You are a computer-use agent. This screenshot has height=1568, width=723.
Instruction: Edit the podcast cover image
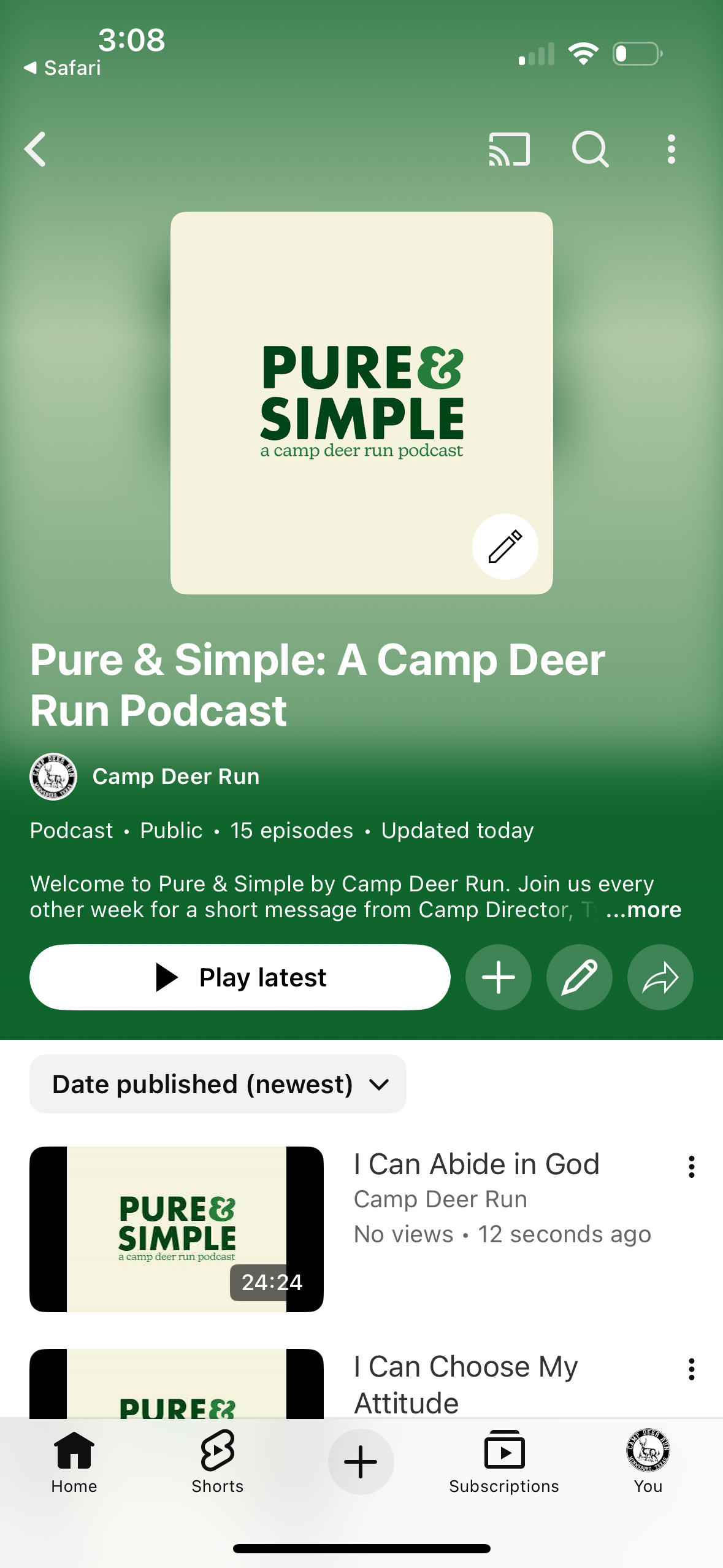pos(505,546)
